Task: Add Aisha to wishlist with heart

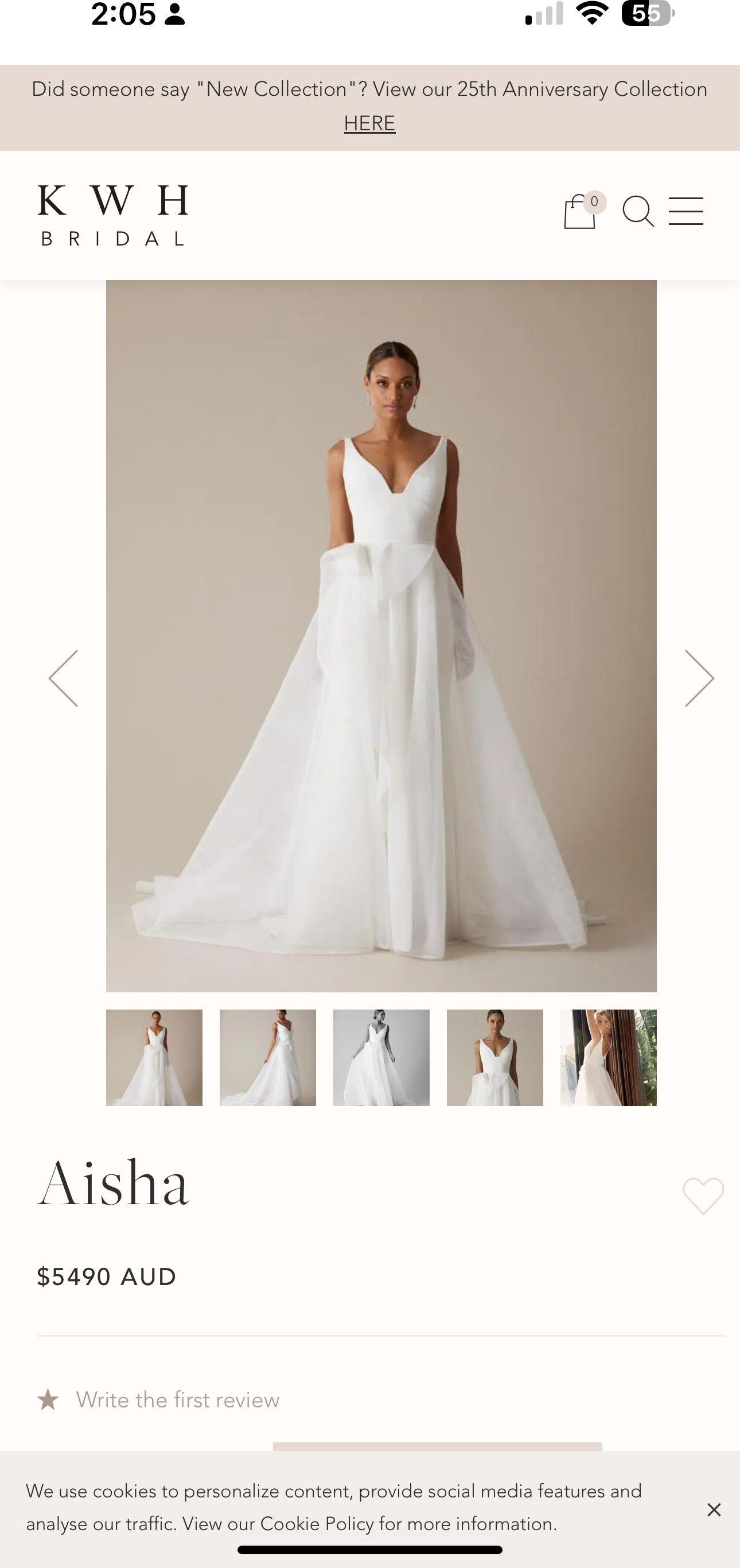Action: pyautogui.click(x=703, y=1196)
